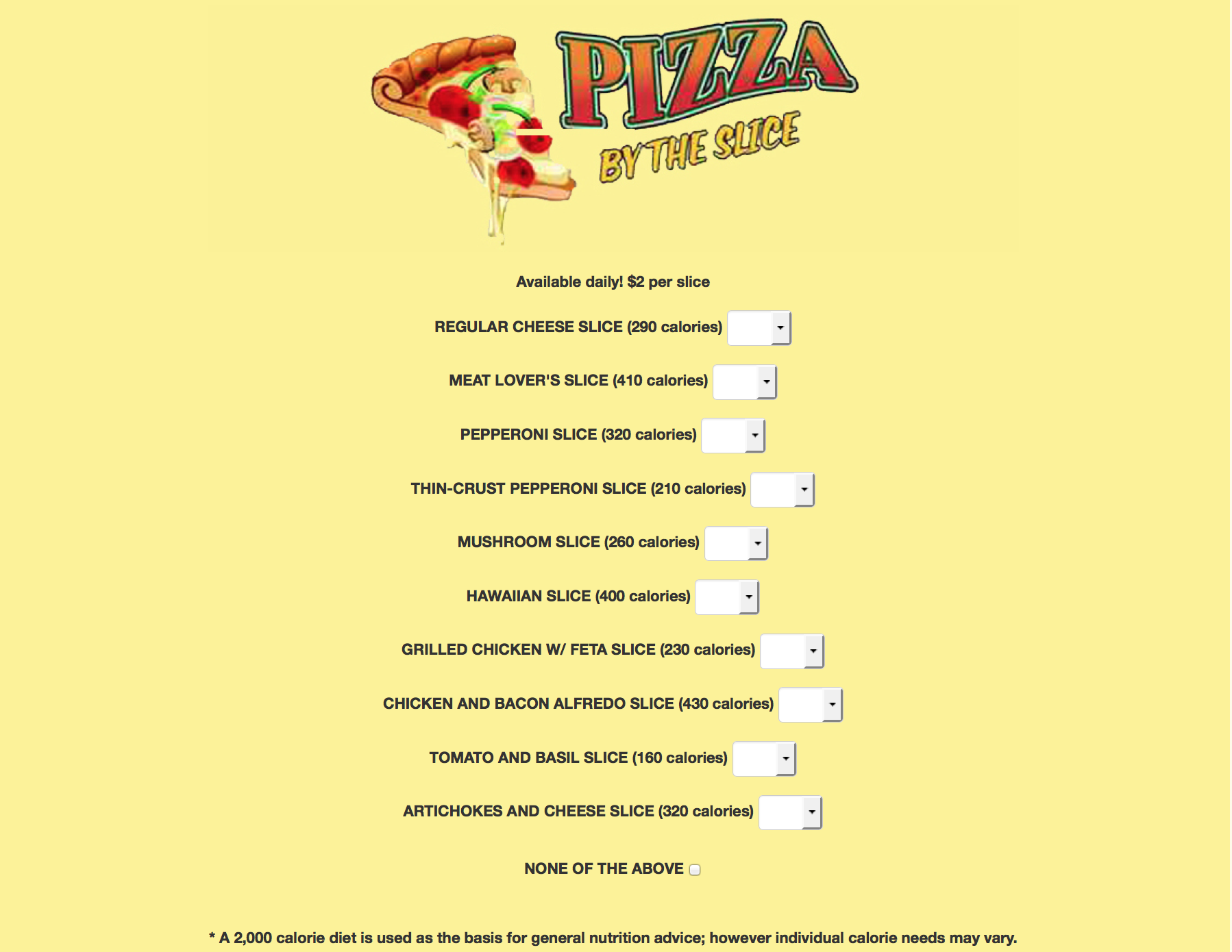Open the Thin-Crust Pepperoni Slice dropdown
Viewport: 1232px width, 952px height.
click(782, 490)
